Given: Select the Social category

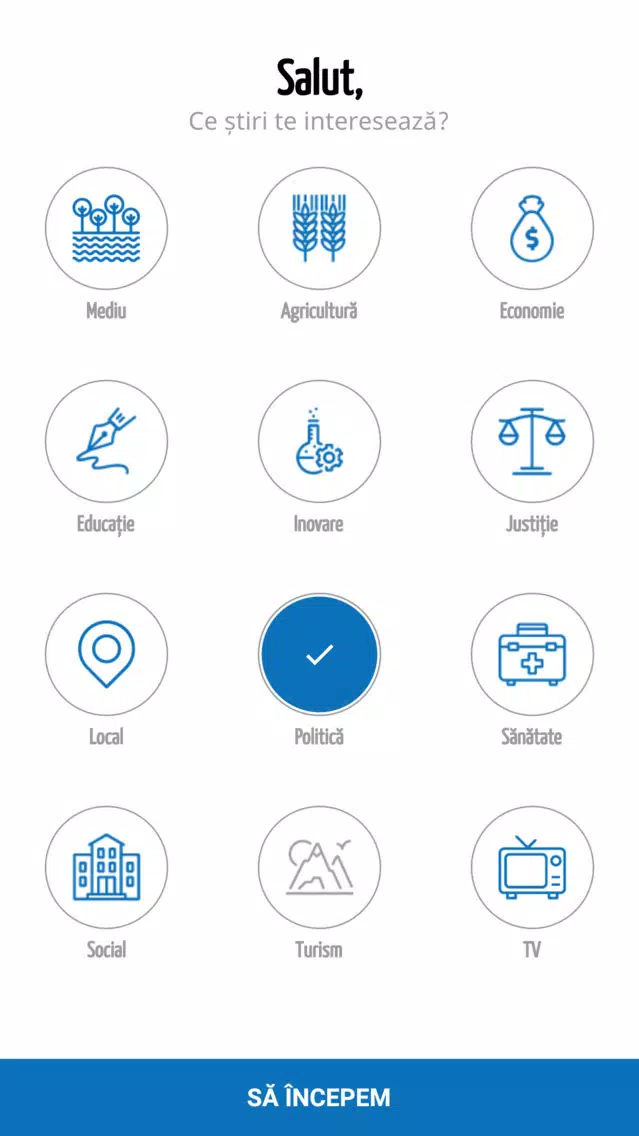Looking at the screenshot, I should click(x=106, y=867).
